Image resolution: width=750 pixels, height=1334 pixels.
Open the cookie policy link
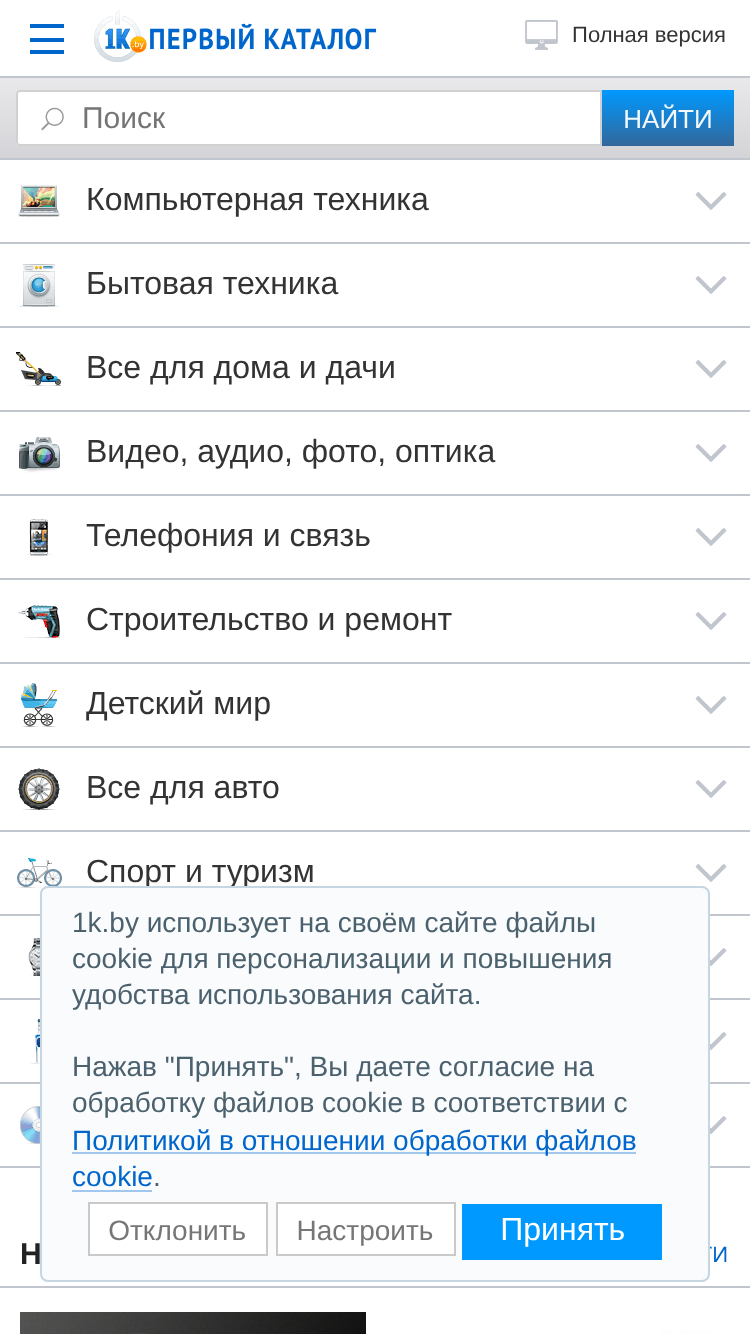point(354,1158)
